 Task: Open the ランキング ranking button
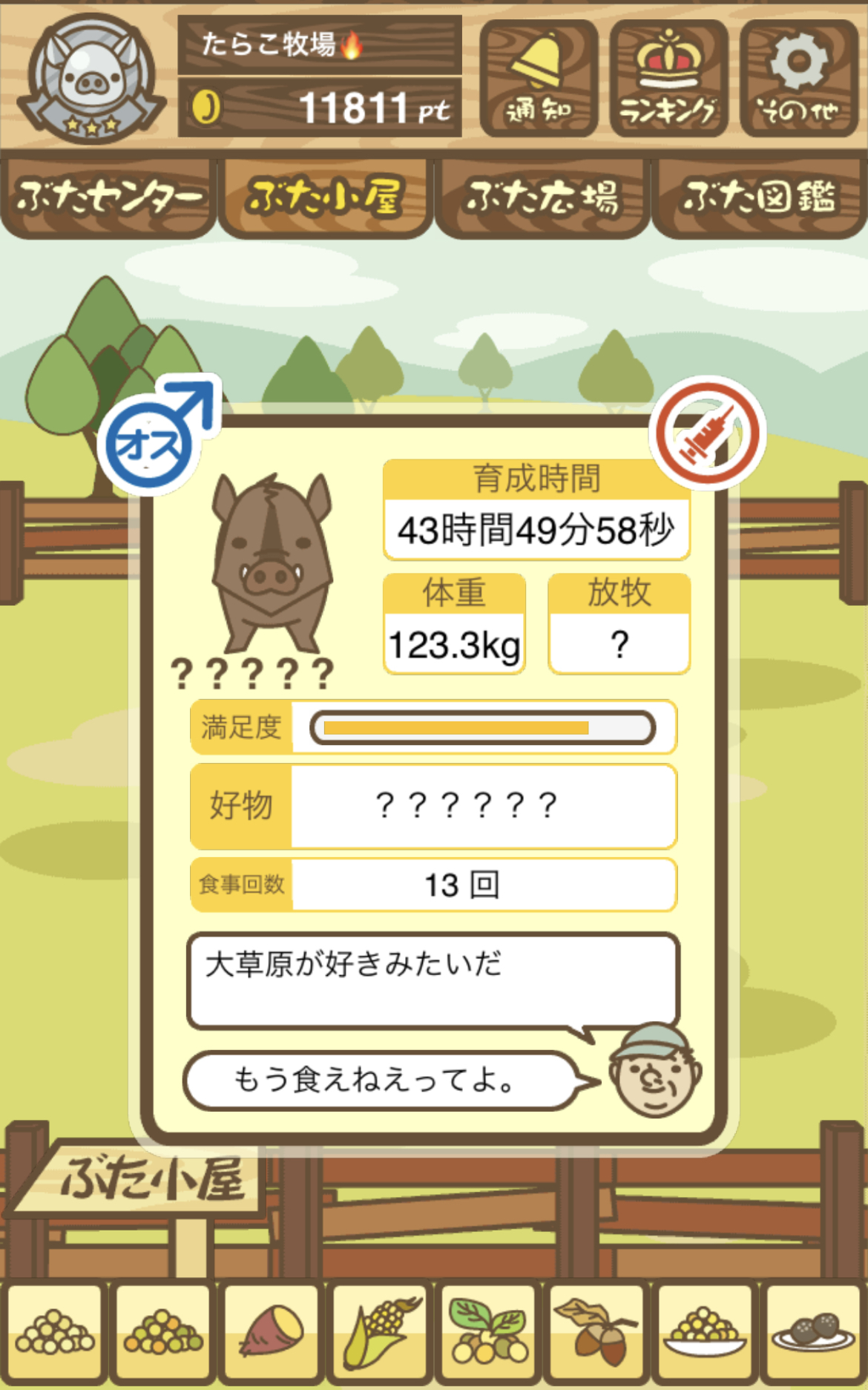pos(668,78)
